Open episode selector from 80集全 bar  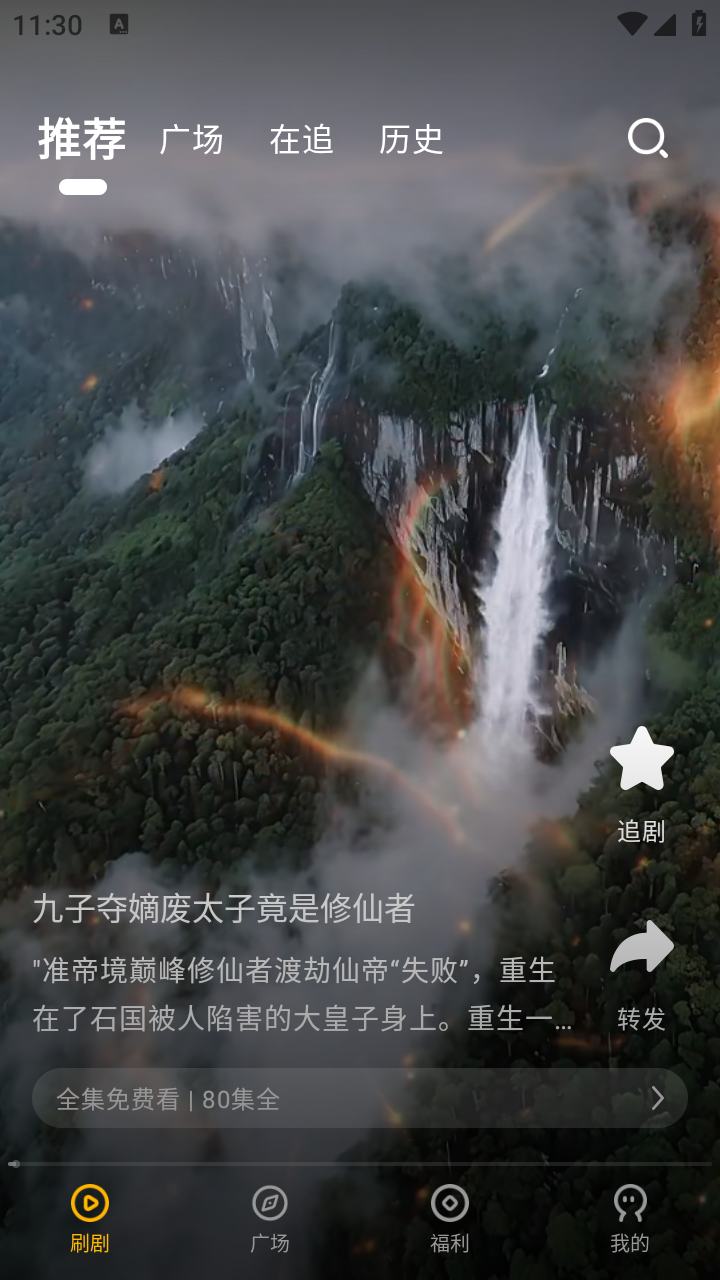(360, 1097)
